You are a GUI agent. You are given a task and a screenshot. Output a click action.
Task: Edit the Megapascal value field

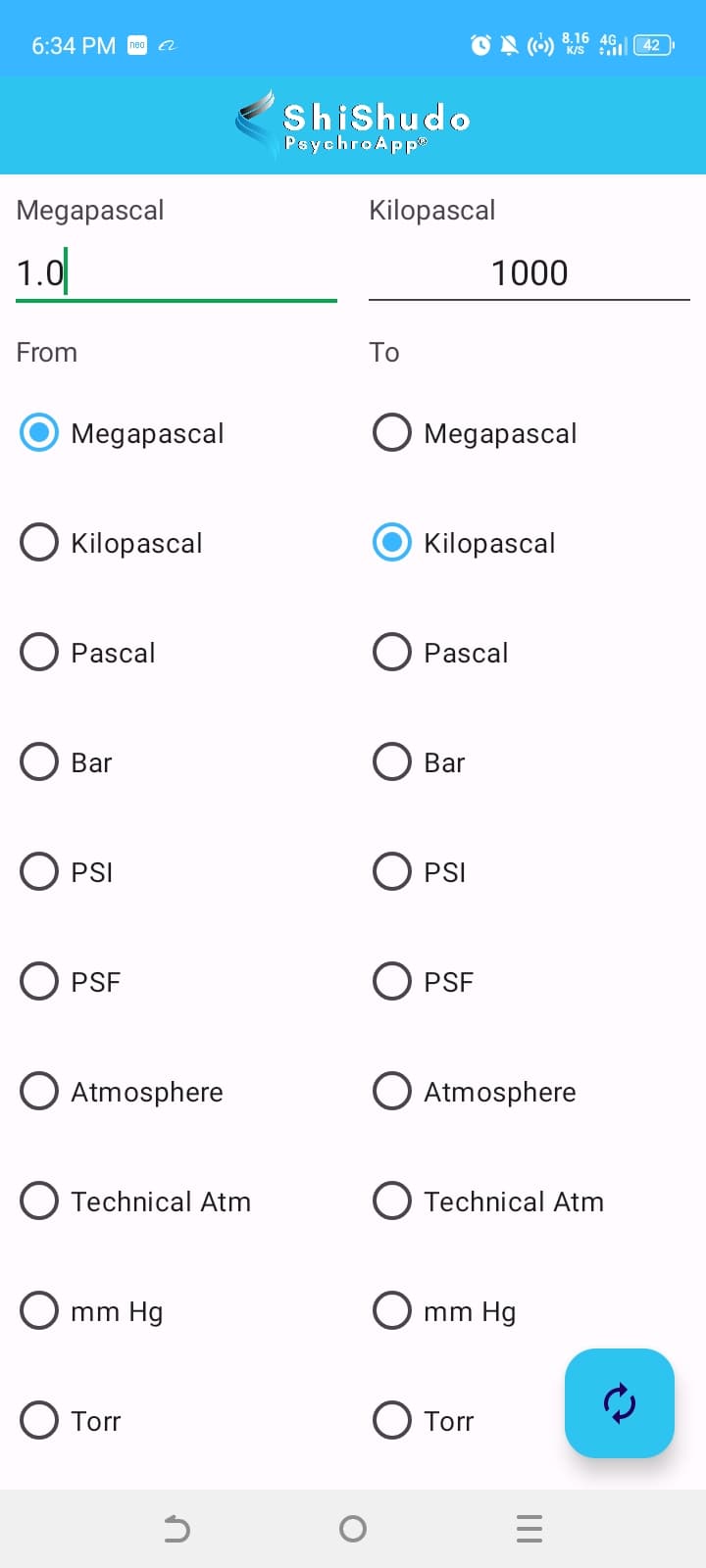coord(176,272)
